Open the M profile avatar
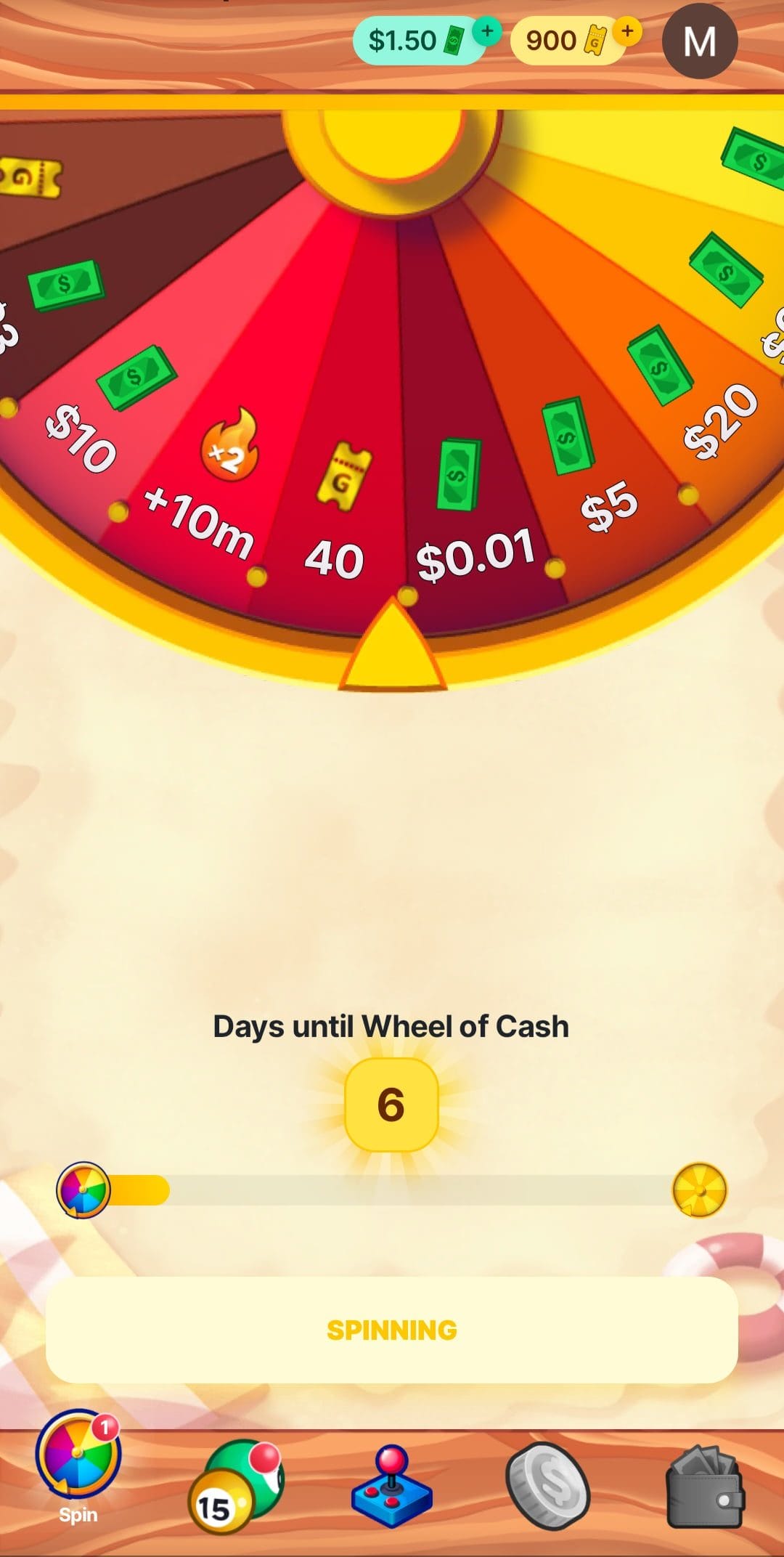Viewport: 784px width, 1557px height. [700, 41]
